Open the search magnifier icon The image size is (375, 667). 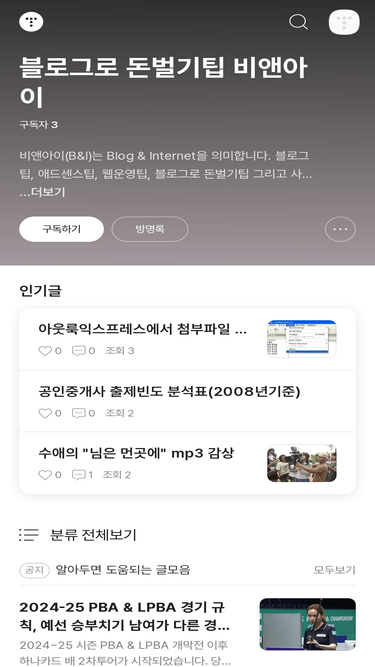298,22
